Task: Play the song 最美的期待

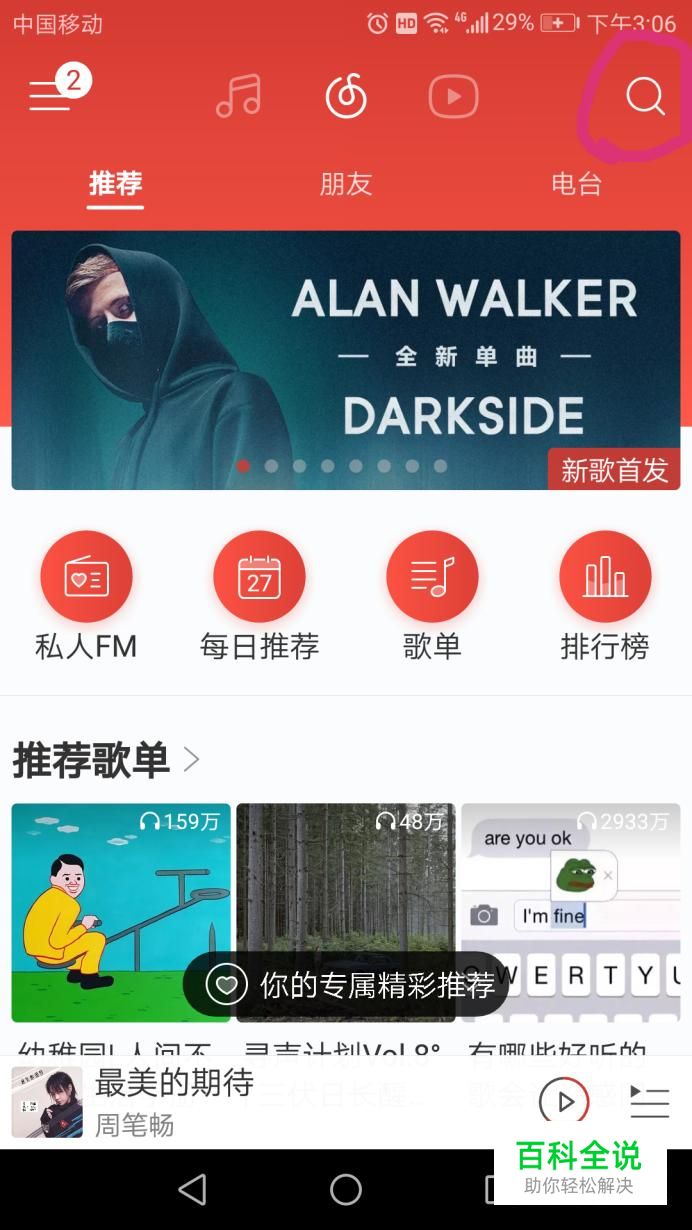Action: pyautogui.click(x=564, y=1102)
